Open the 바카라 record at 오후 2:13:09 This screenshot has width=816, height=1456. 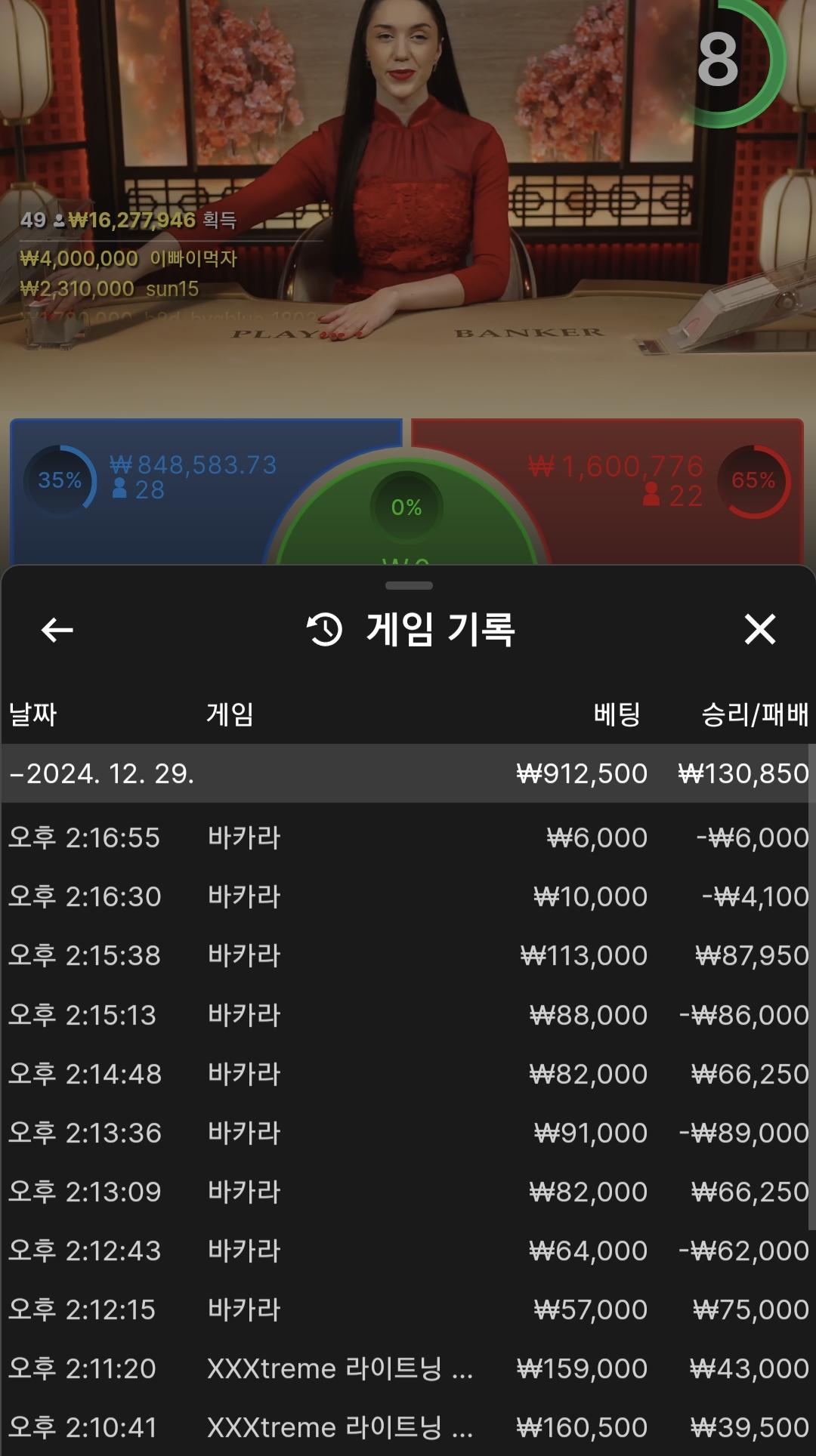[408, 1191]
